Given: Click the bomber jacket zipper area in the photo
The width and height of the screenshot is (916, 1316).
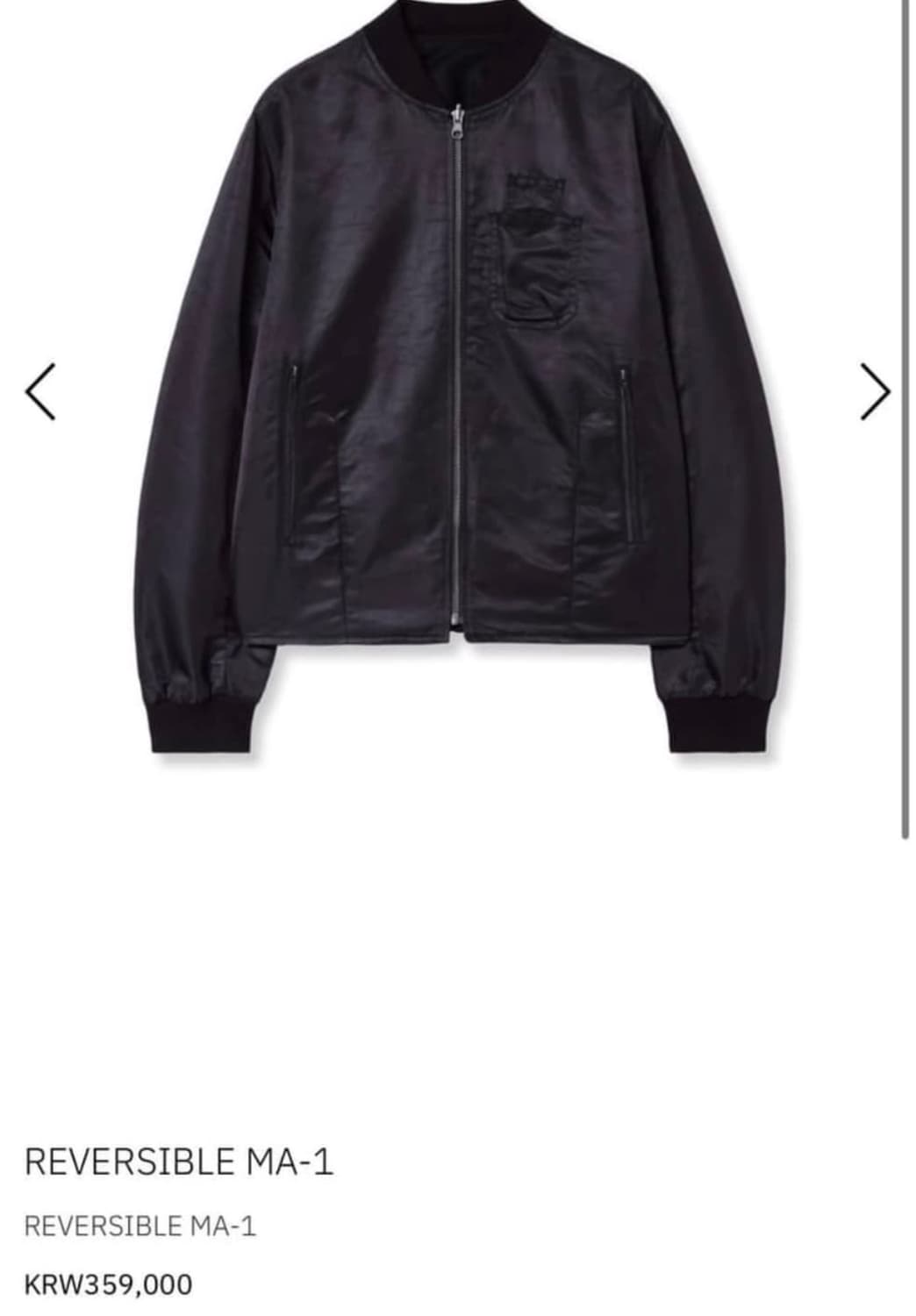Looking at the screenshot, I should (458, 368).
